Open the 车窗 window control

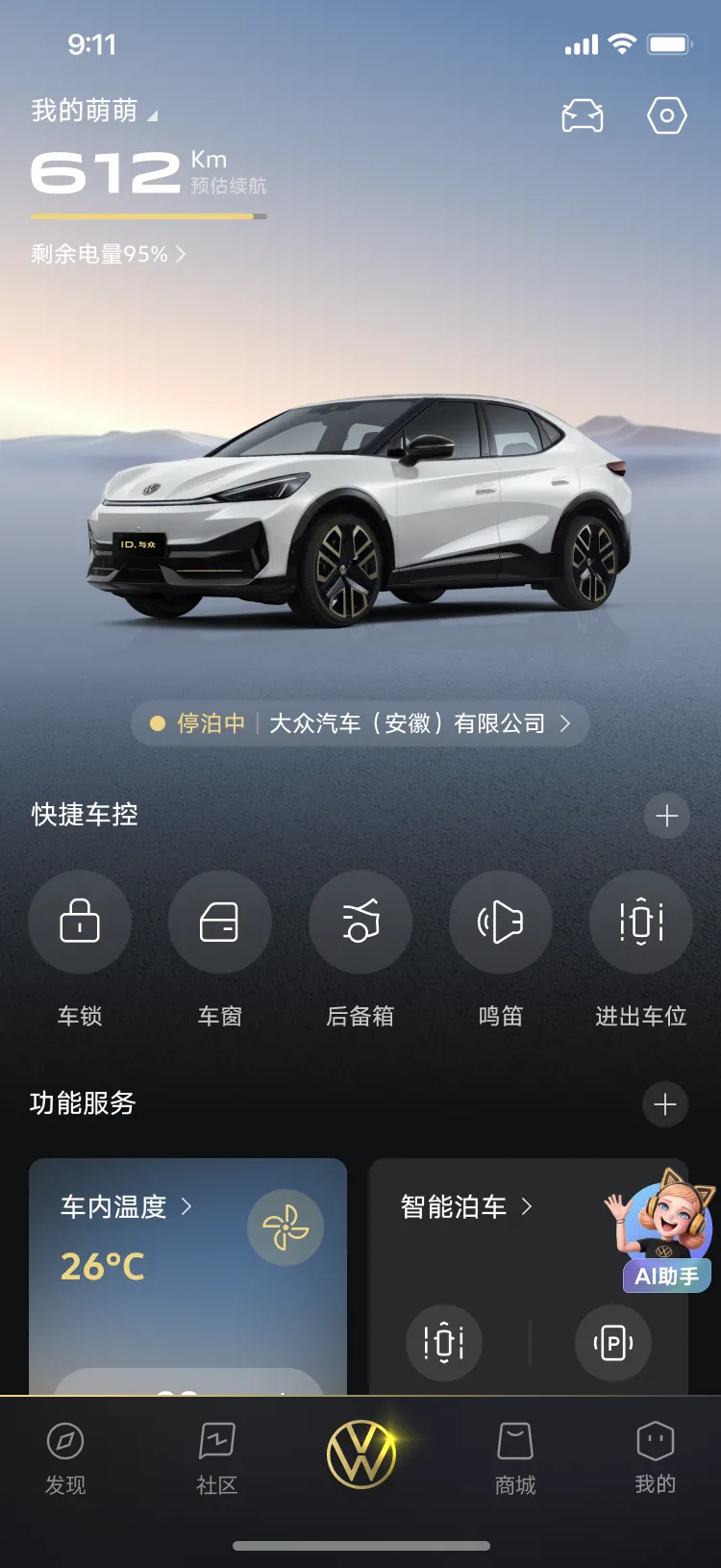coord(219,922)
